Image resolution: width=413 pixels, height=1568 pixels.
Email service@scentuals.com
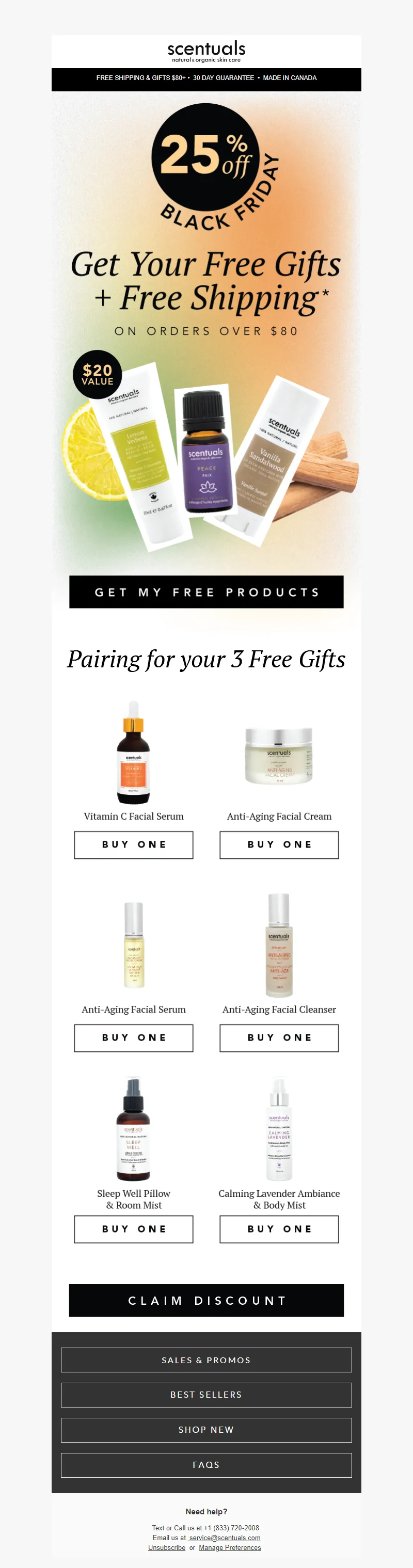[225, 1538]
